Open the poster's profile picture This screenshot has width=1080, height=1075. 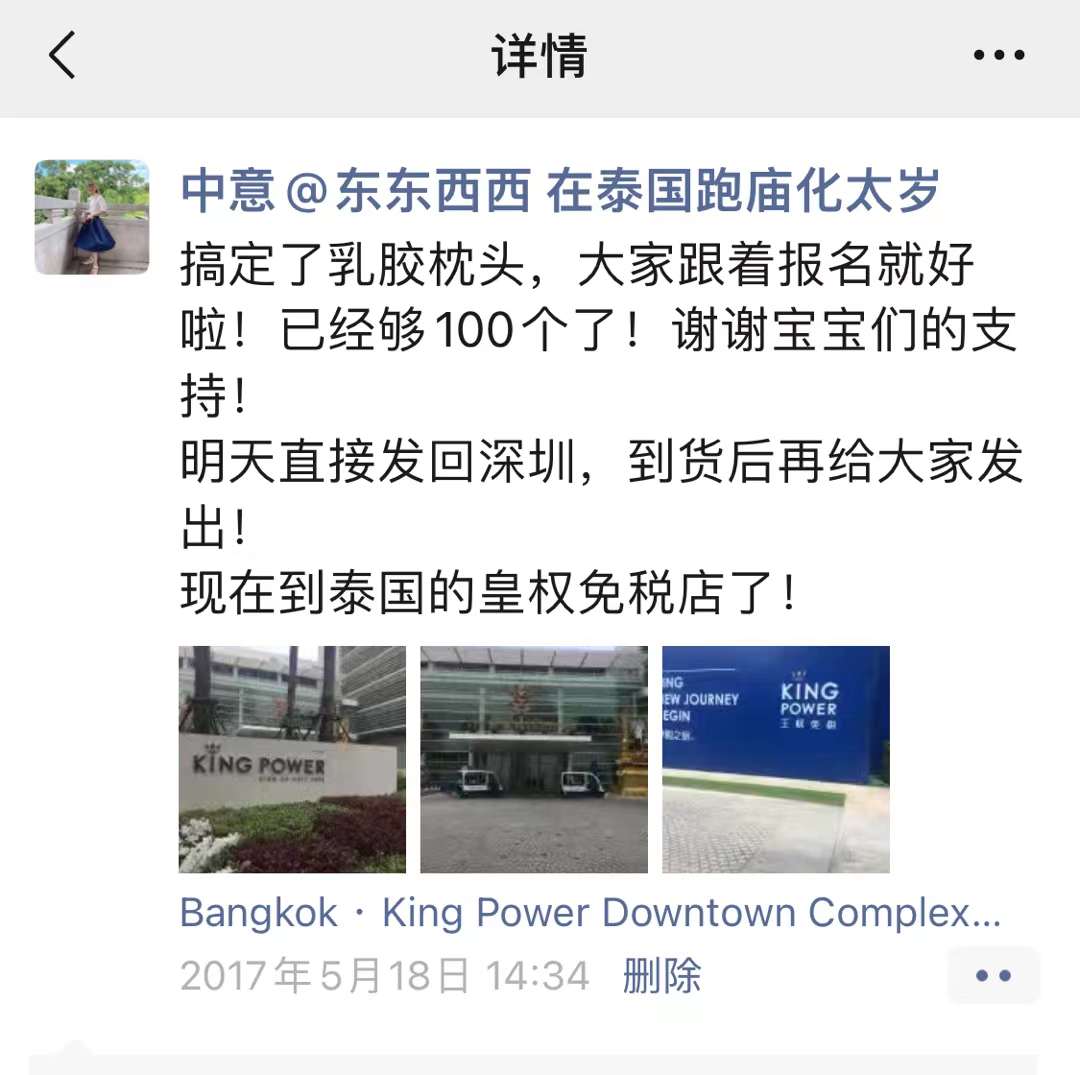point(92,216)
